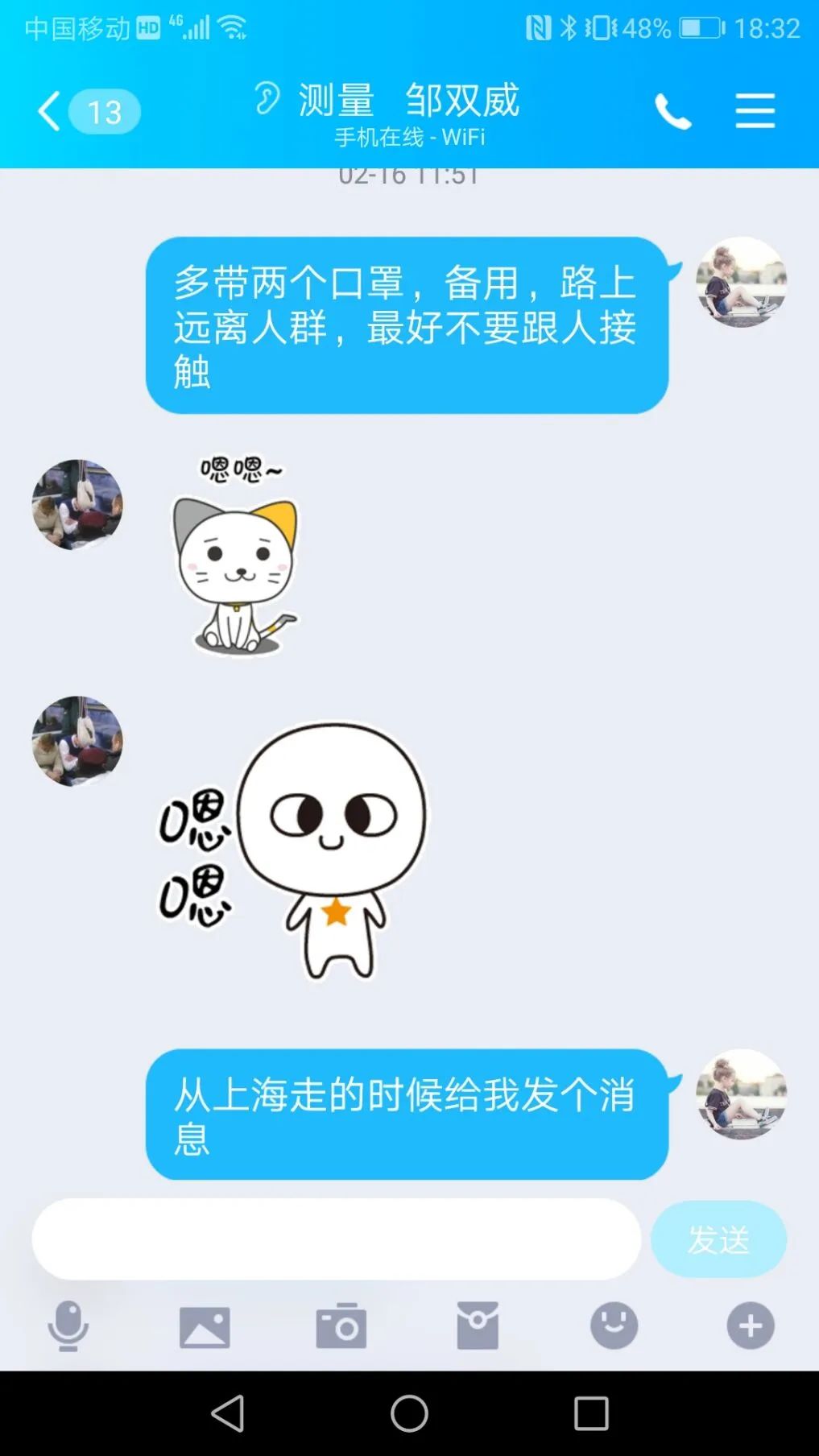Viewport: 819px width, 1456px height.
Task: Focus the message text input field
Action: coord(336,1239)
